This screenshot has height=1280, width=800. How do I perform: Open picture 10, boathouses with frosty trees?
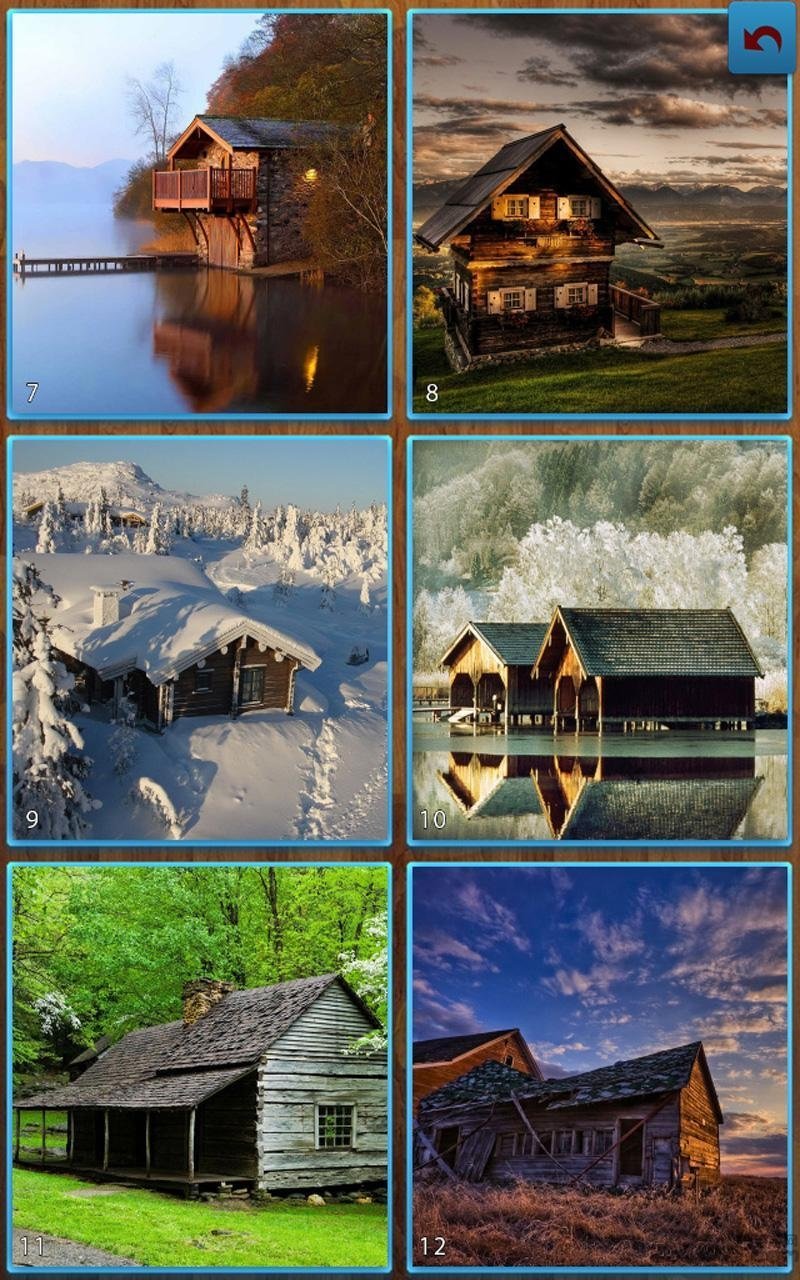(600, 640)
